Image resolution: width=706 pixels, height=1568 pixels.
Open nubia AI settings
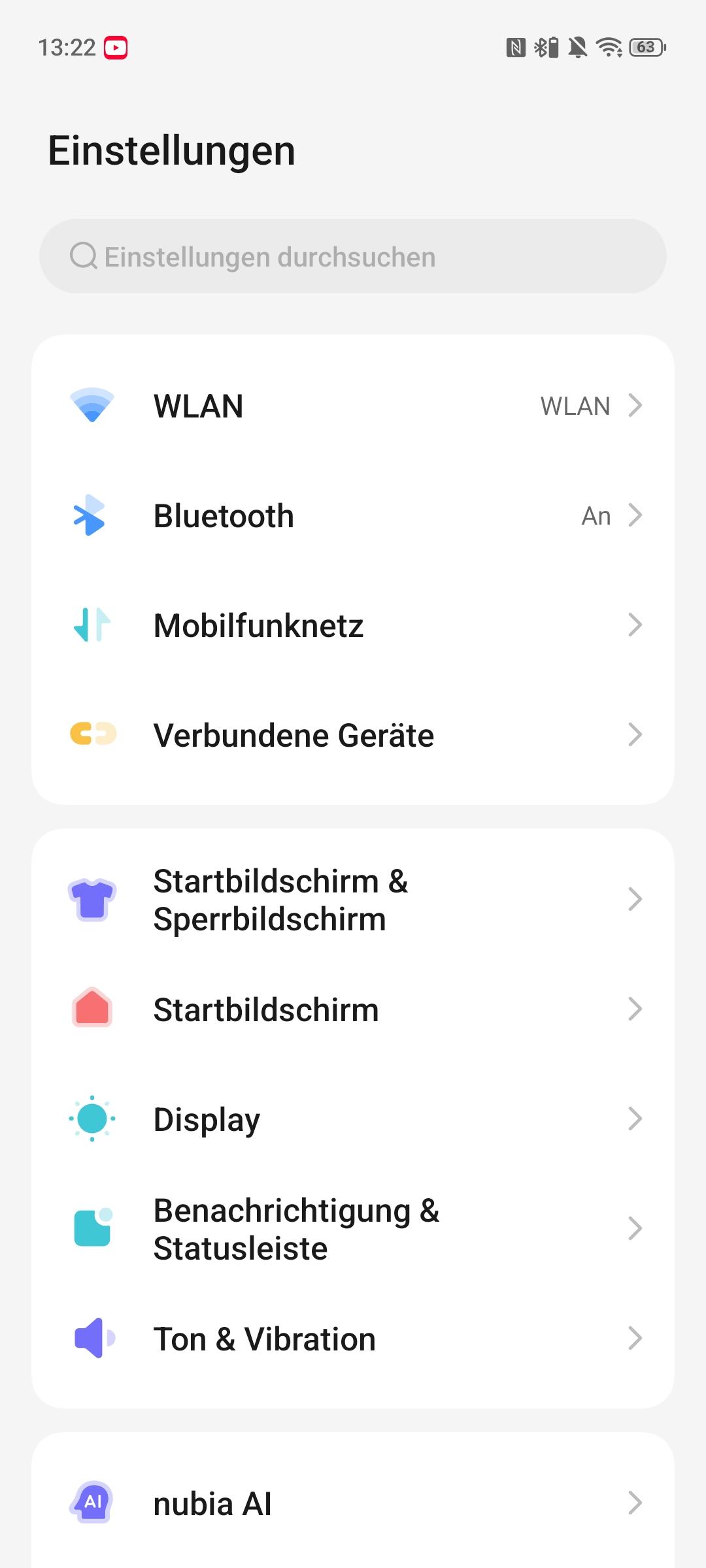[353, 1503]
